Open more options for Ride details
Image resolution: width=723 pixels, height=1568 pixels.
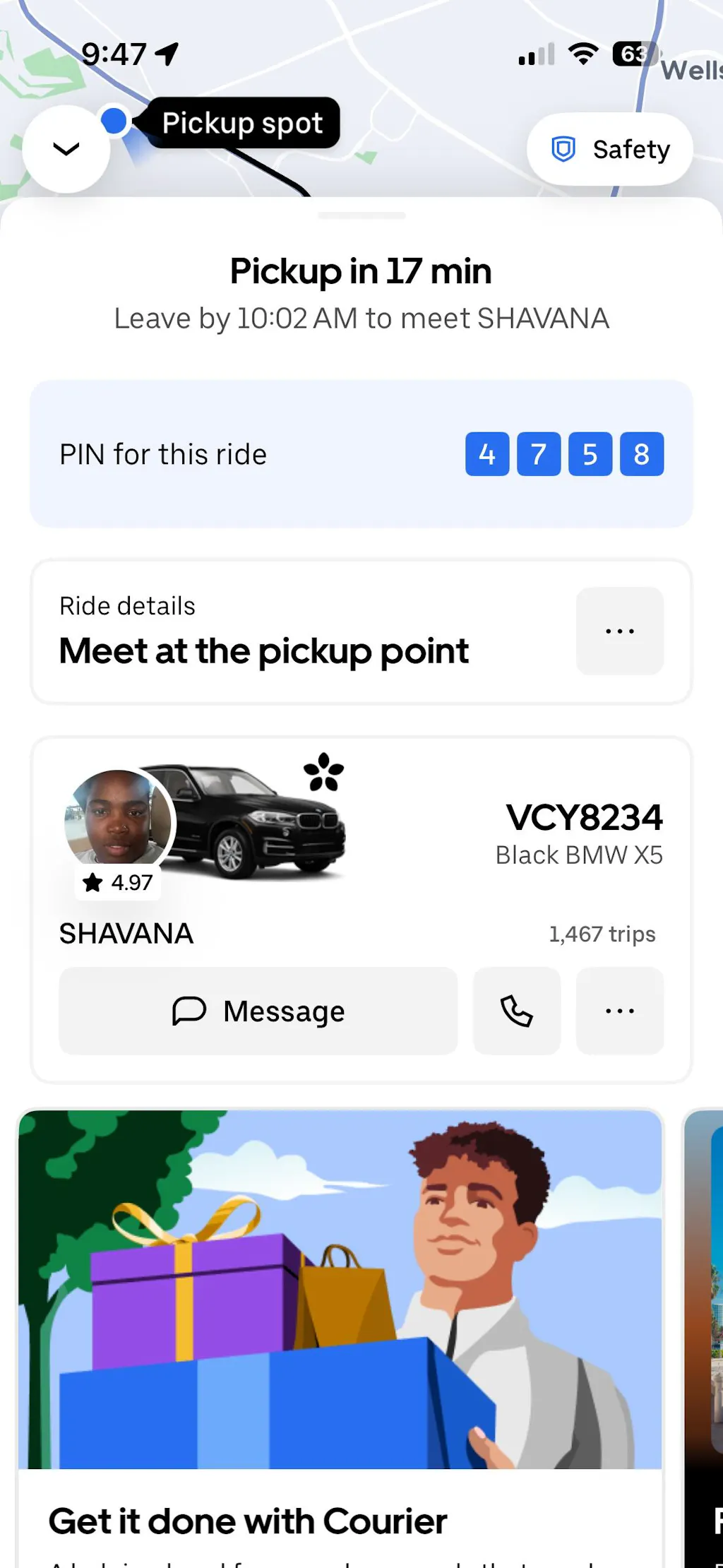[x=619, y=631]
